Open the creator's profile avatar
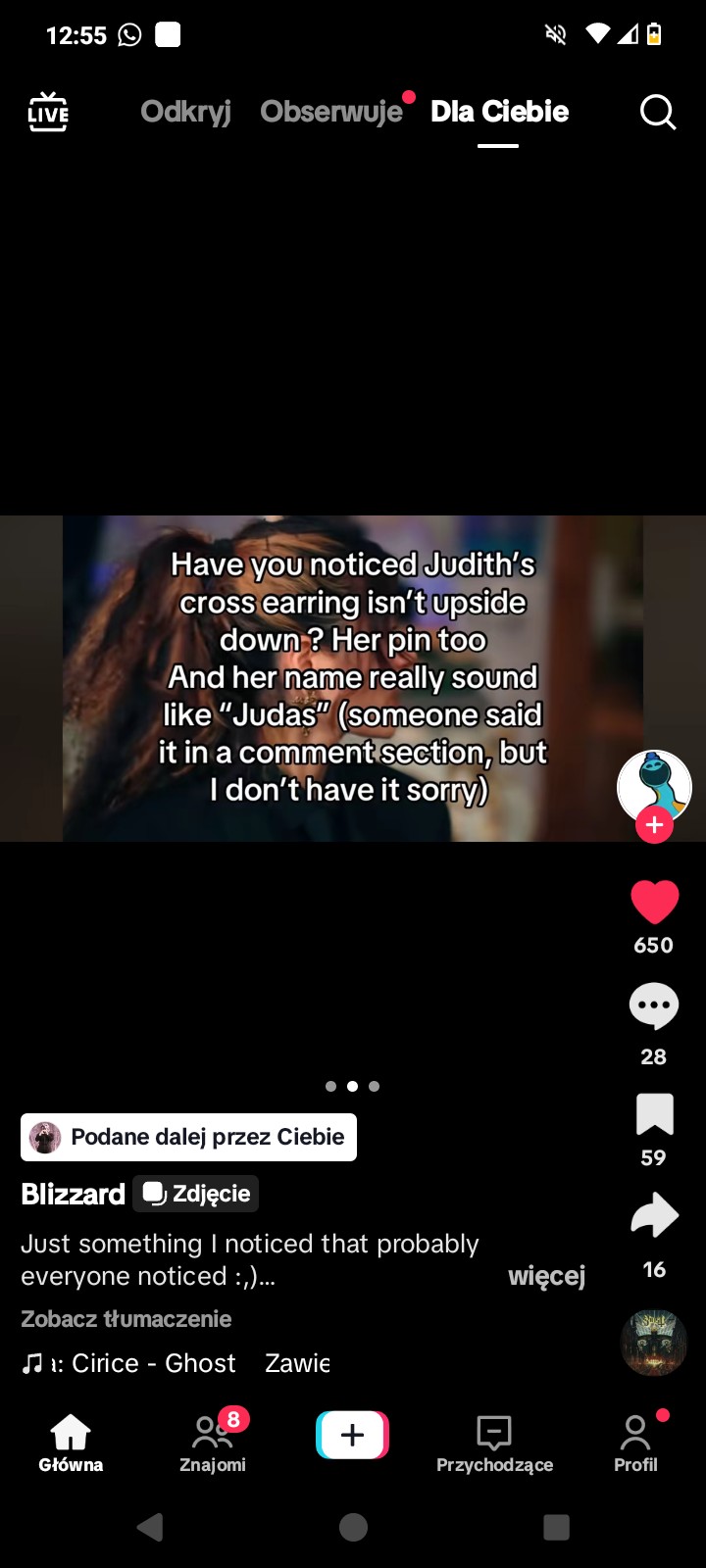The height and width of the screenshot is (1568, 706). (653, 784)
